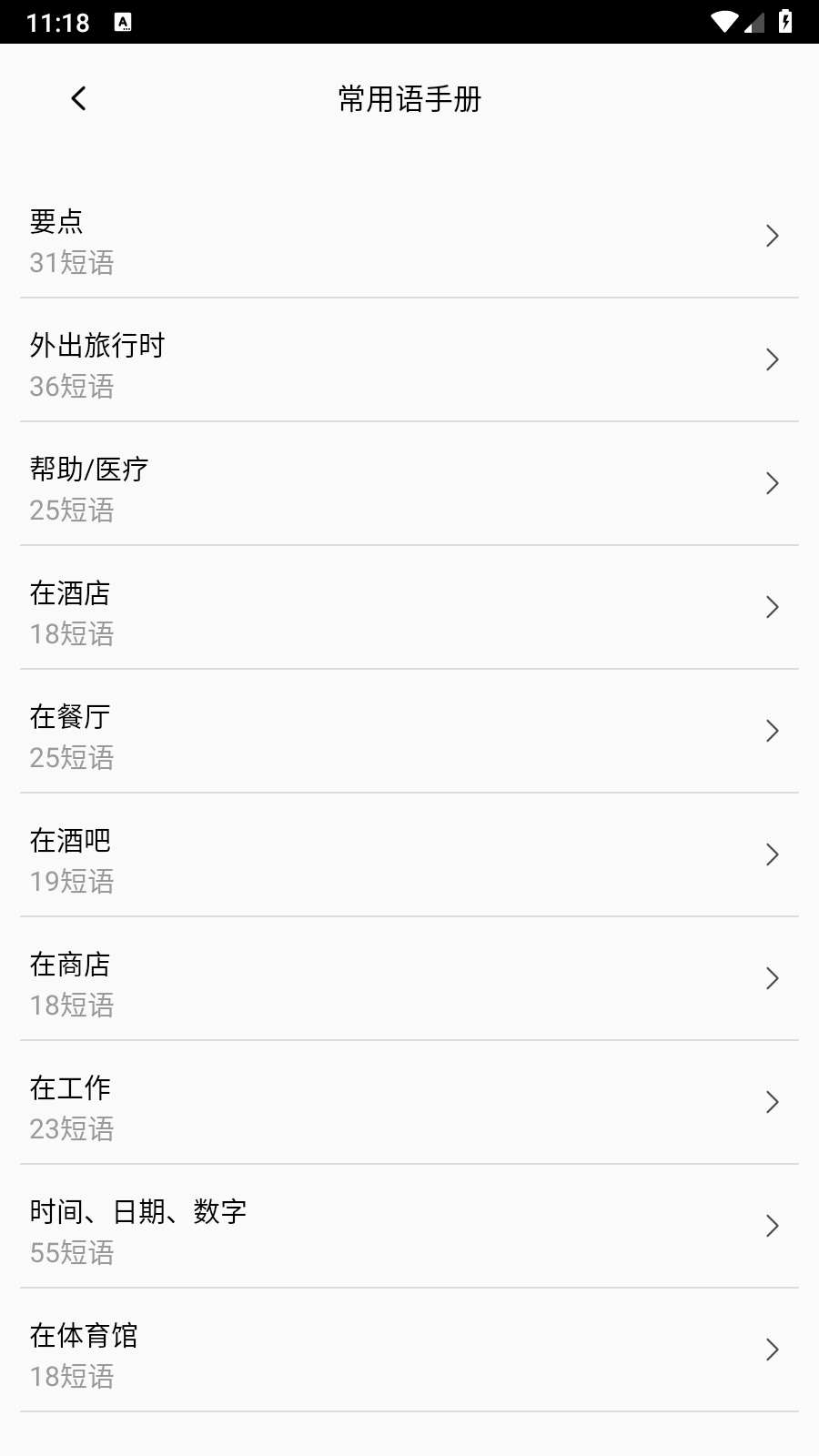
Task: Click the cellular signal icon
Action: (x=756, y=20)
